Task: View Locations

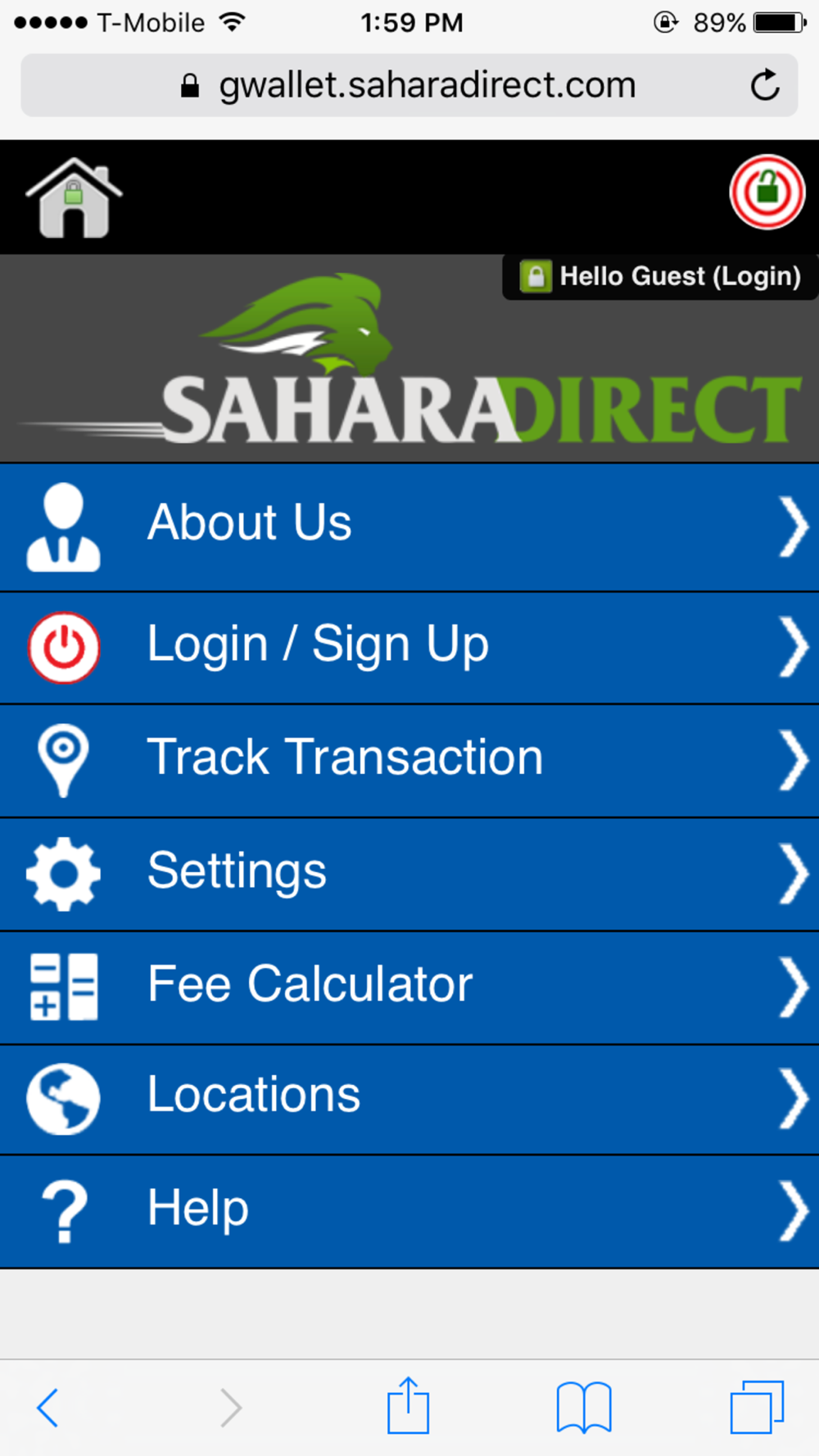Action: coord(409,1099)
